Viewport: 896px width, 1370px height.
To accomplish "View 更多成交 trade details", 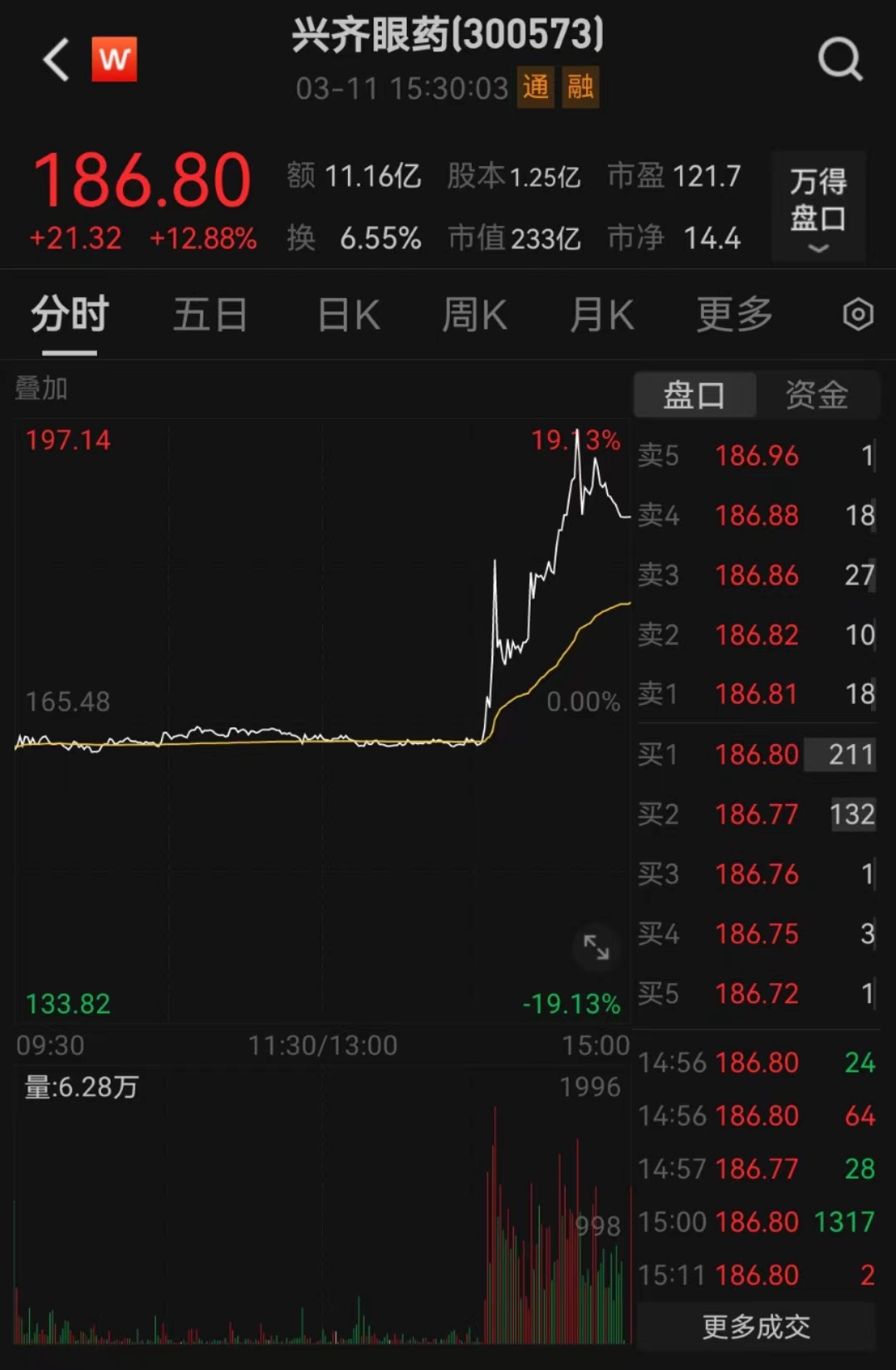I will pyautogui.click(x=756, y=1327).
